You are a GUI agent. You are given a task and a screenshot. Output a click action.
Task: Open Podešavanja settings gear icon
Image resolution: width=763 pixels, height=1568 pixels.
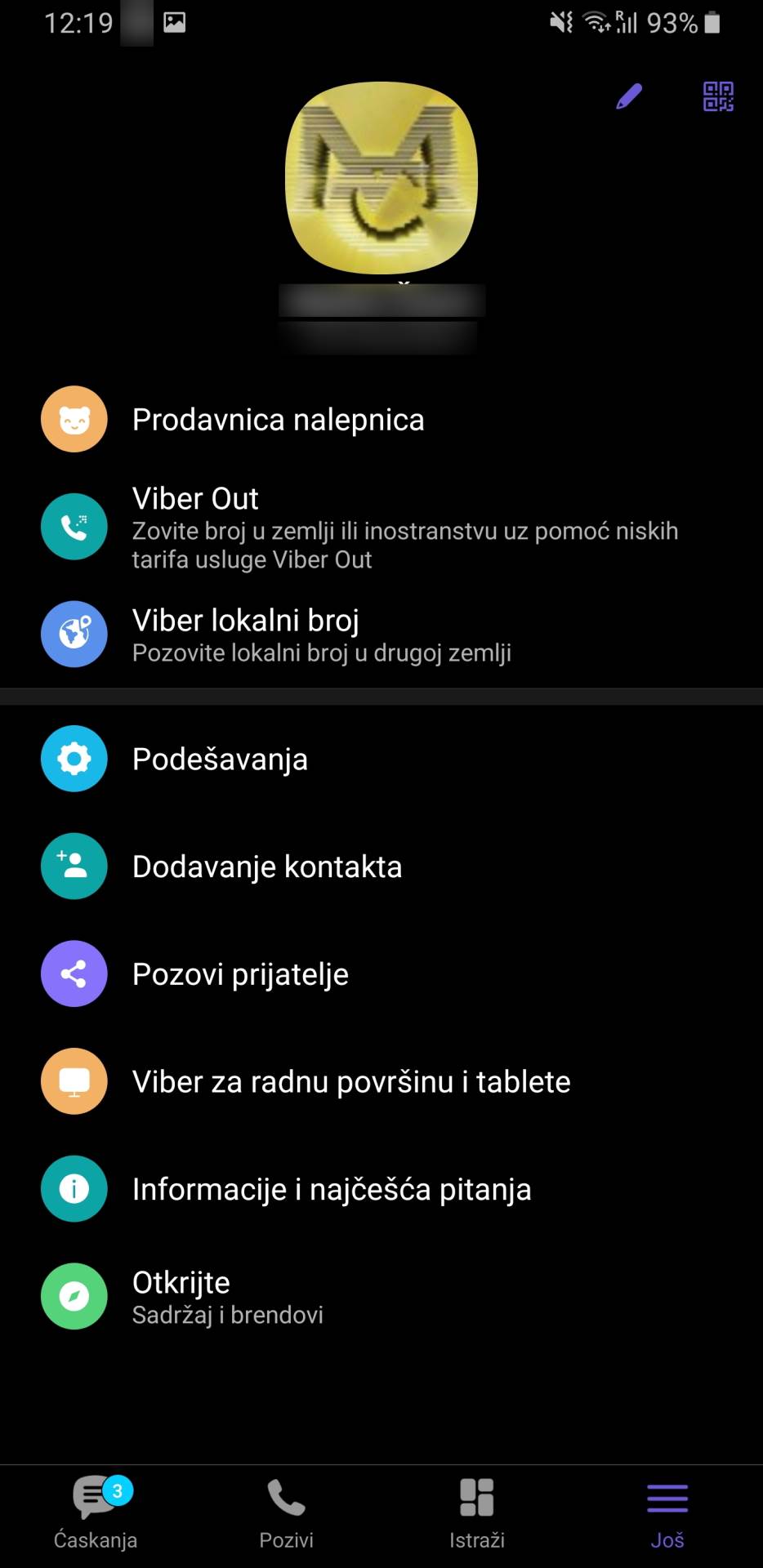74,759
